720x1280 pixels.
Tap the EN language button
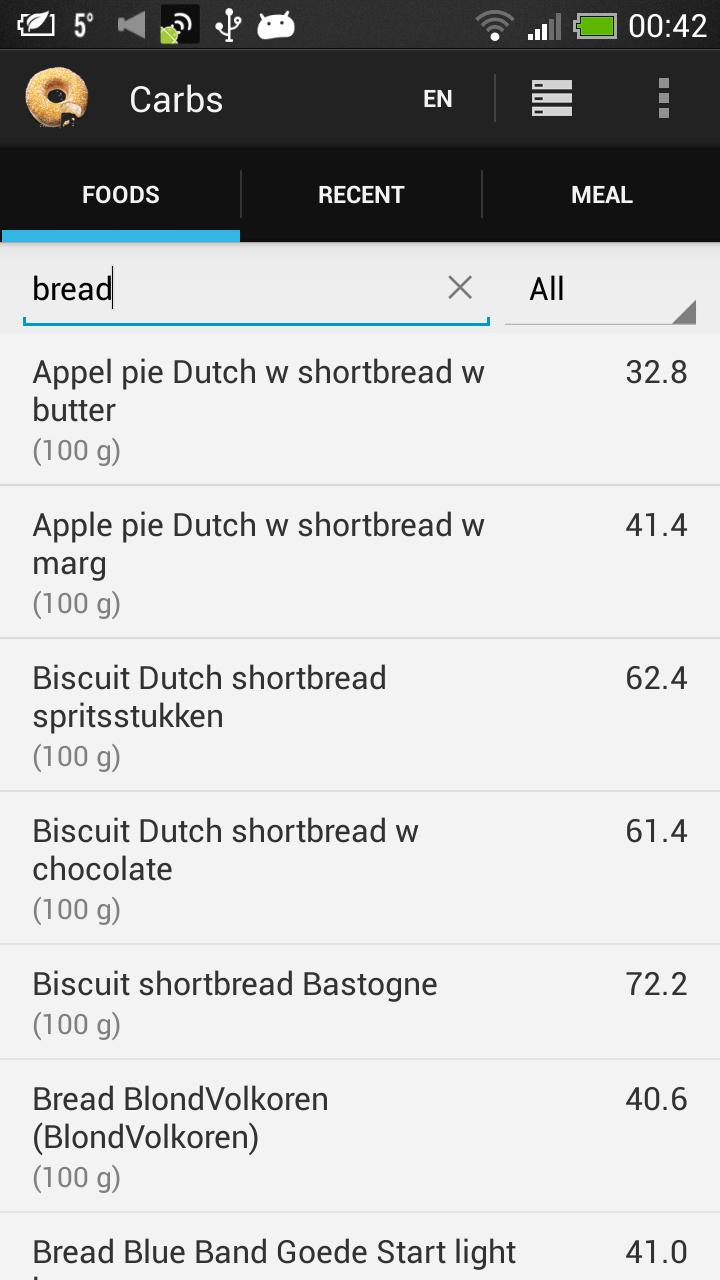437,98
